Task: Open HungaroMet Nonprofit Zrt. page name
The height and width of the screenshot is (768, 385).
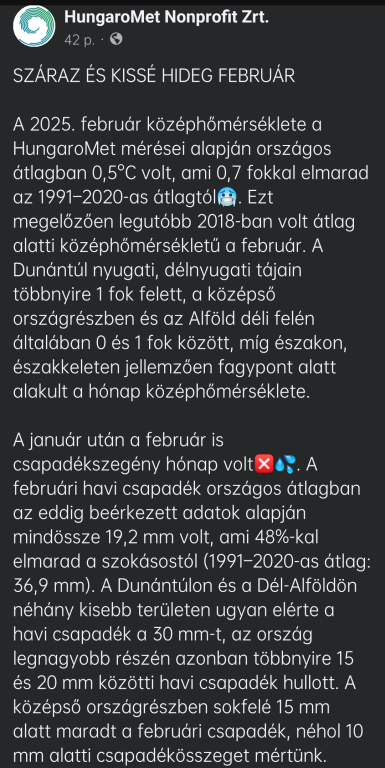Action: pos(166,17)
